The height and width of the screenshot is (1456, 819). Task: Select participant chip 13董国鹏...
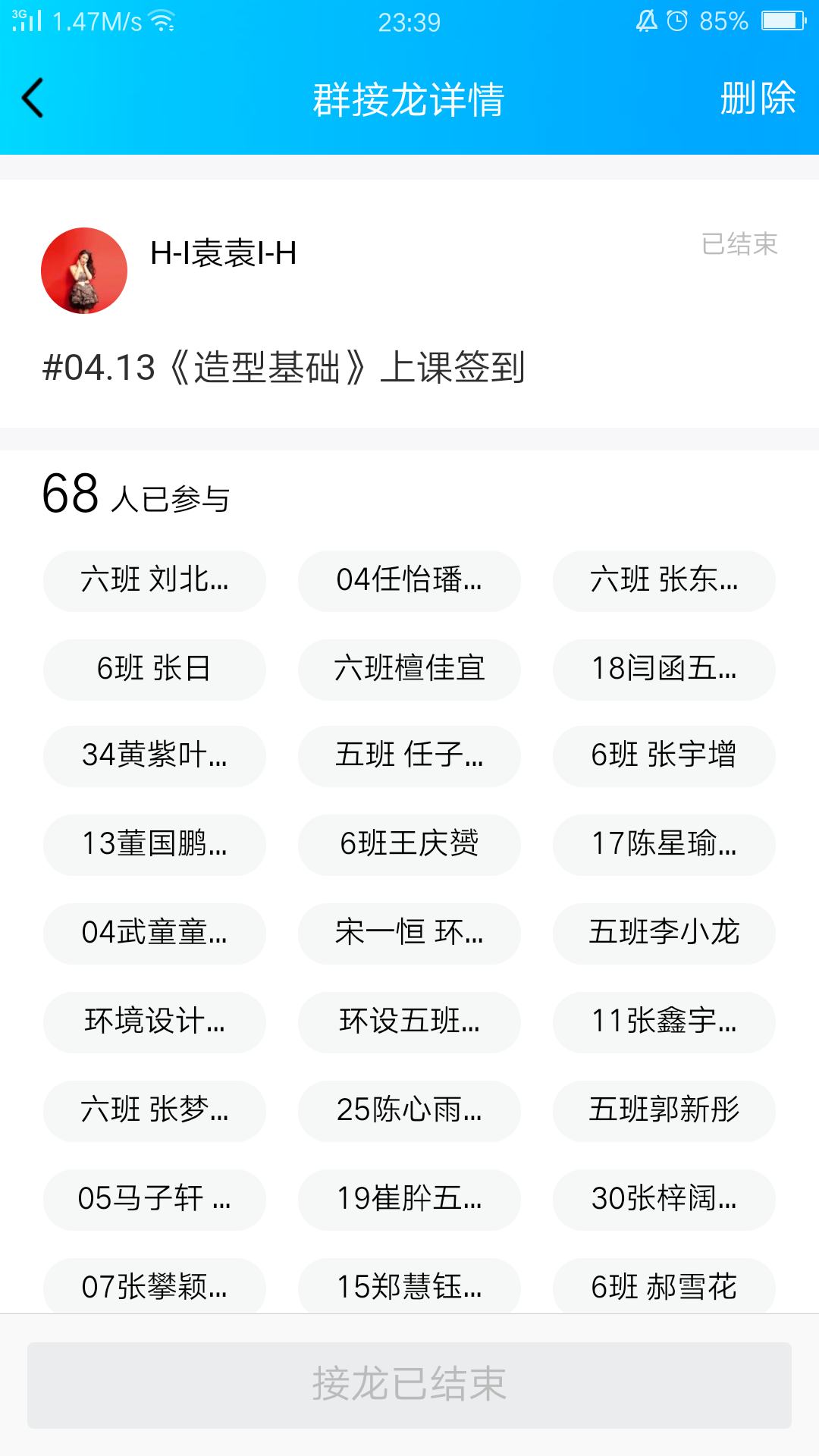click(x=155, y=844)
